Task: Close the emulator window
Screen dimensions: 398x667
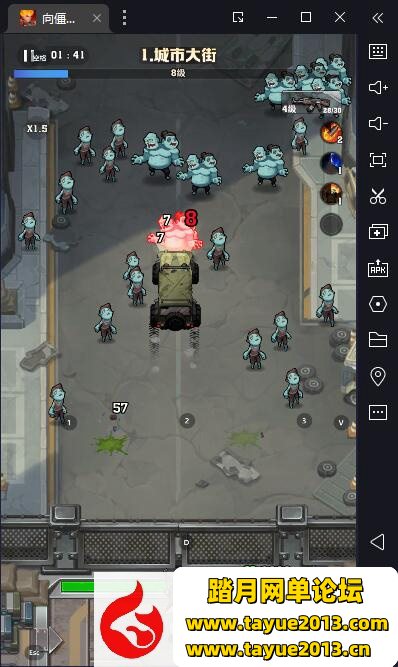Action: pos(340,17)
